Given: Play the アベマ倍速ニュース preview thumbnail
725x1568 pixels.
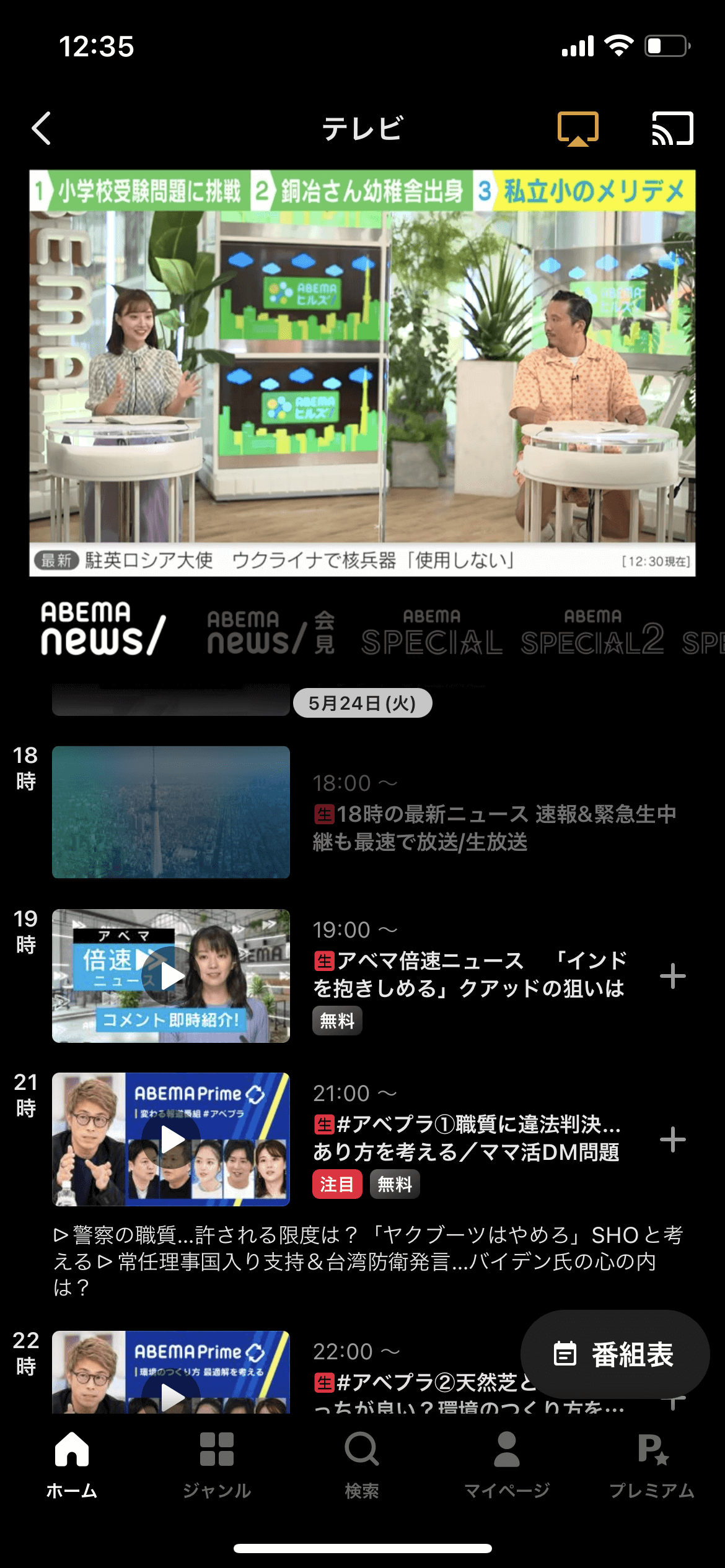Looking at the screenshot, I should 172,975.
